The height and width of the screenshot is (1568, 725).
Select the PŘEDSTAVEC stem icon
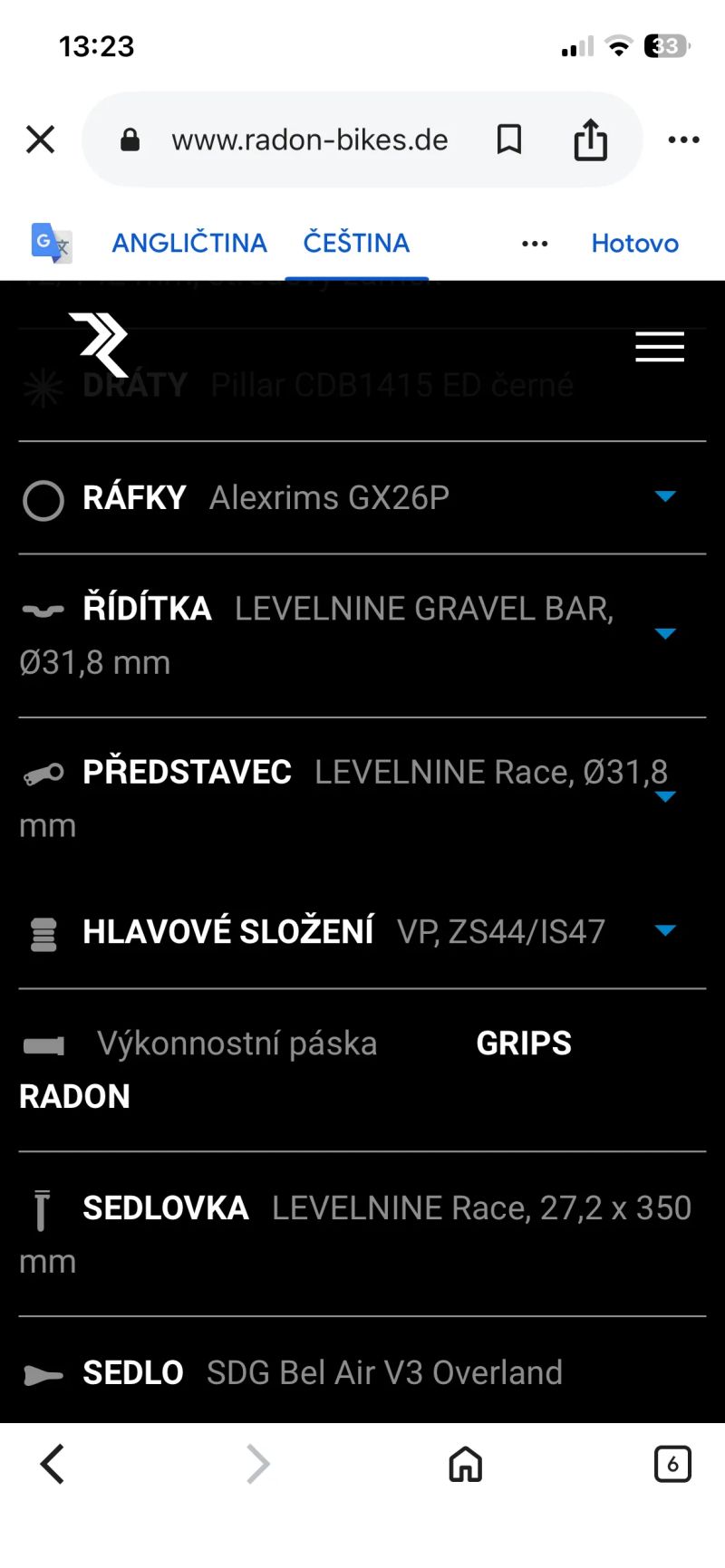(43, 772)
